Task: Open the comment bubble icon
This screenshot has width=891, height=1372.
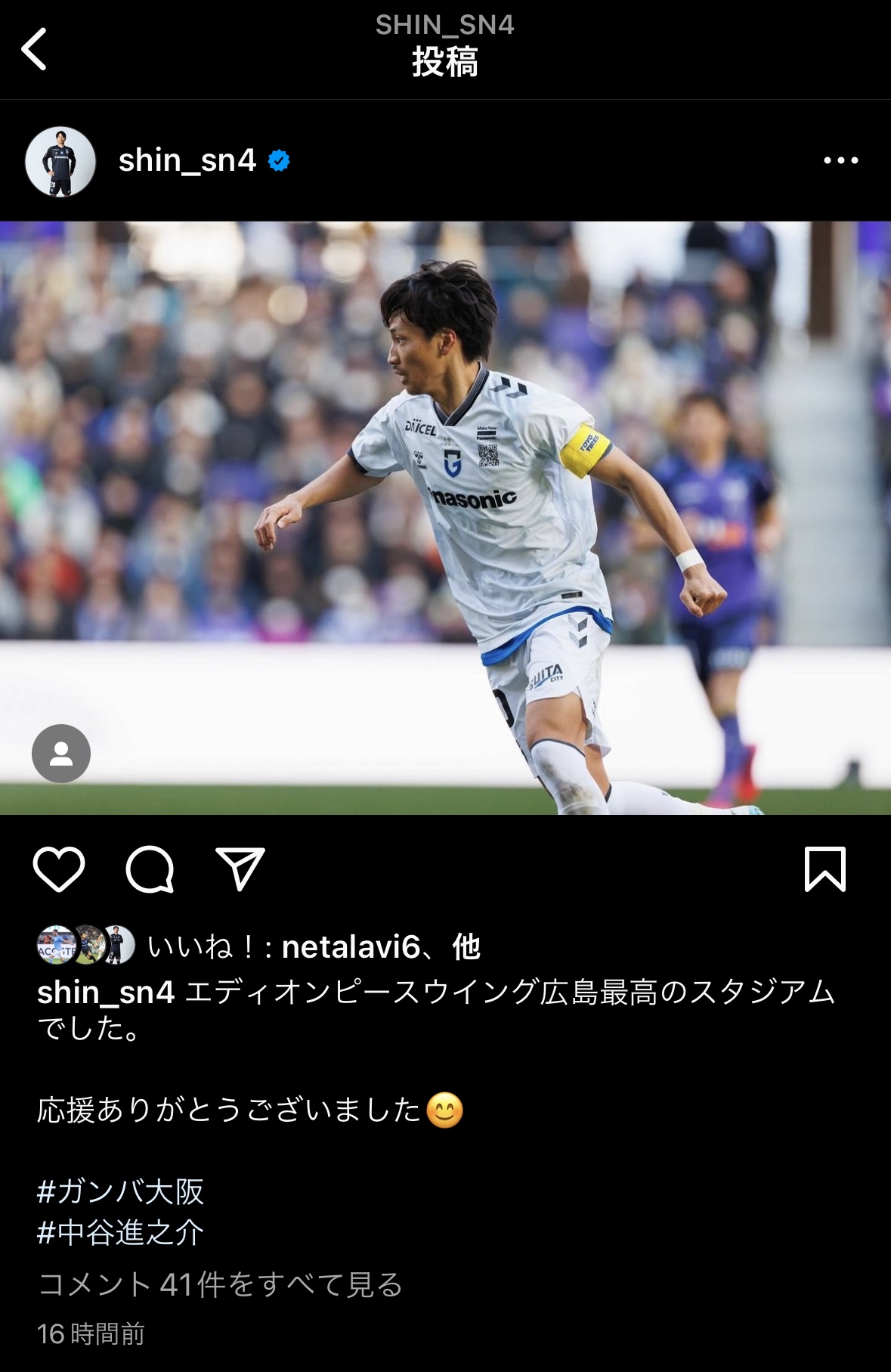Action: (150, 869)
